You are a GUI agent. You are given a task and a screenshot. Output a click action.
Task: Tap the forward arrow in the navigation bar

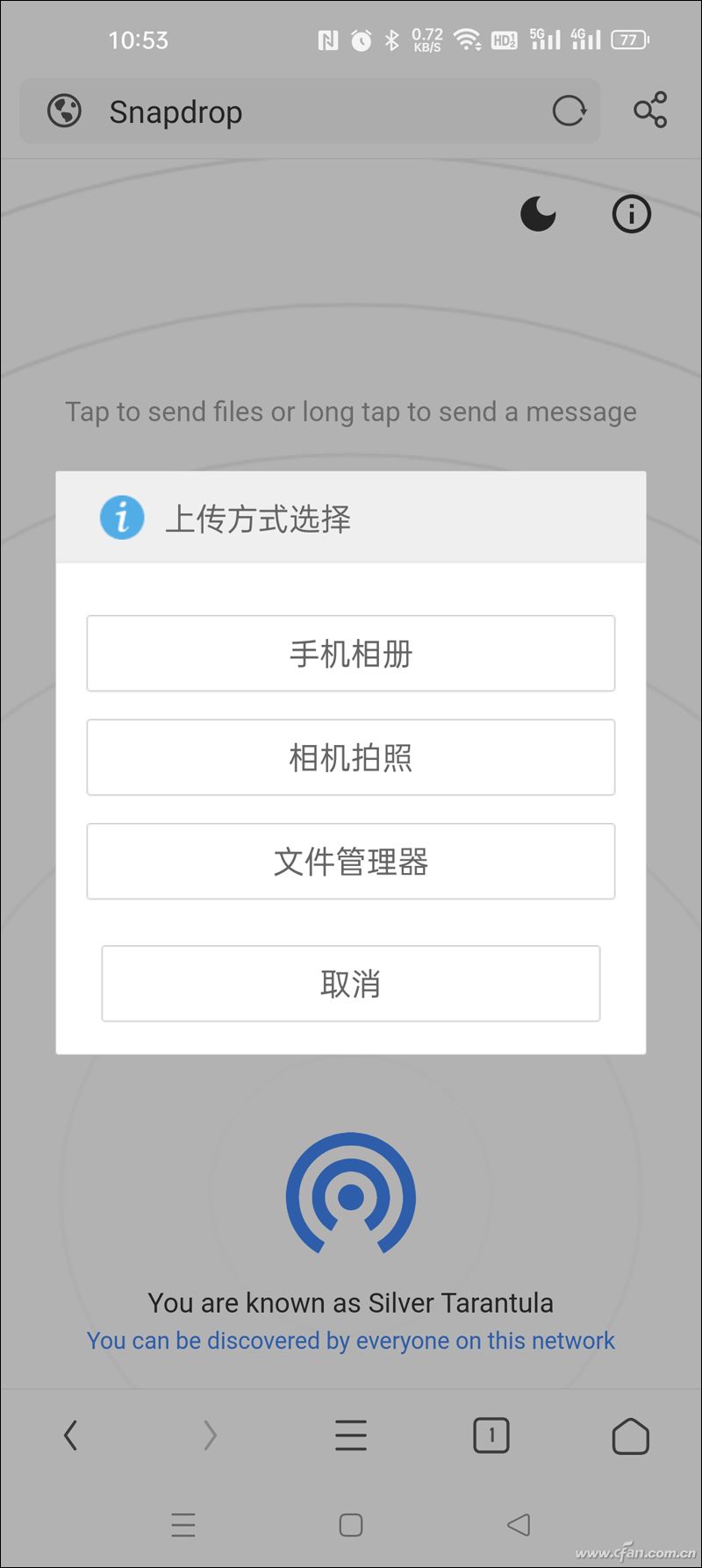click(x=211, y=1436)
